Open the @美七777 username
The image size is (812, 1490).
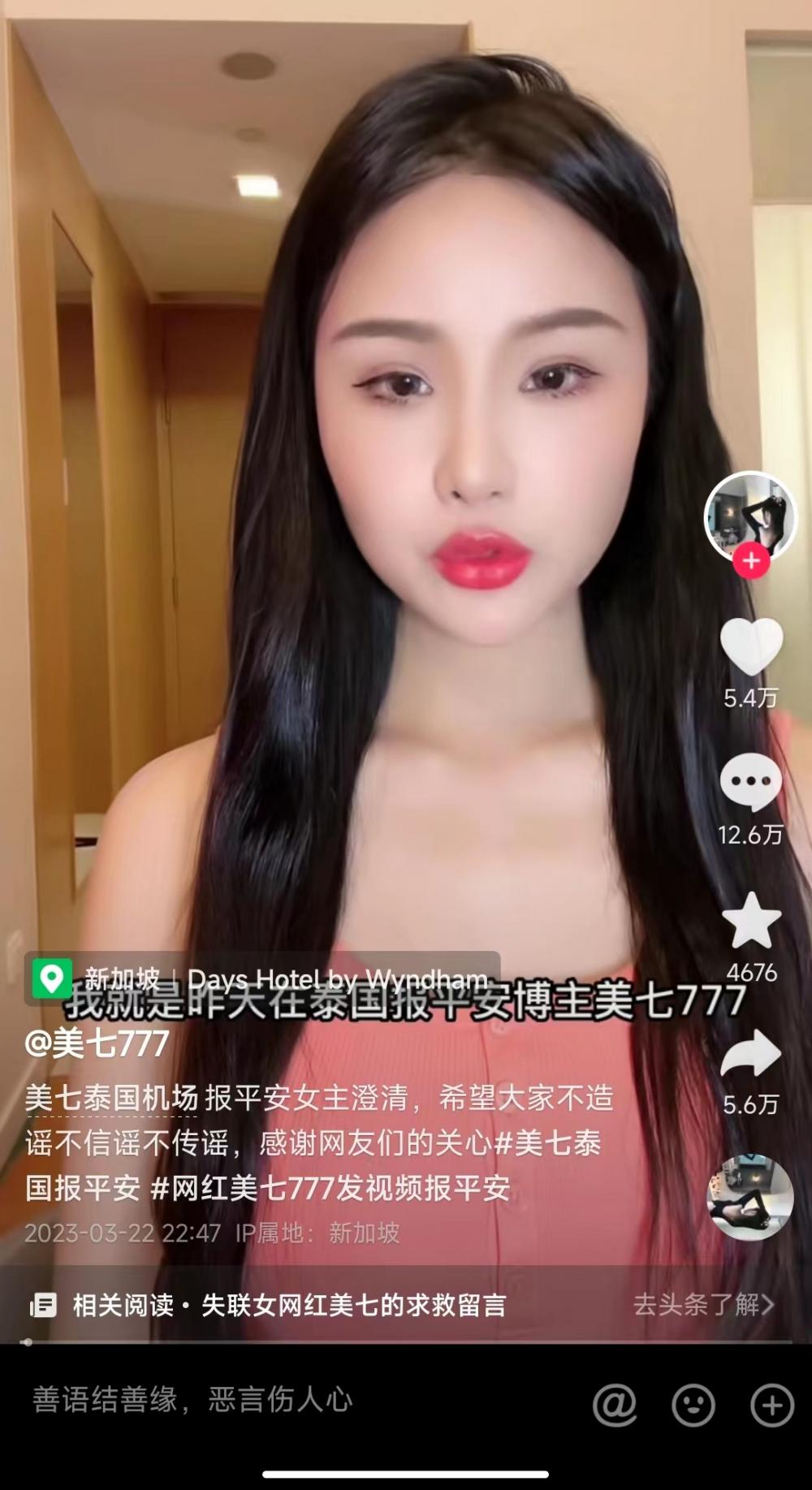point(97,1043)
